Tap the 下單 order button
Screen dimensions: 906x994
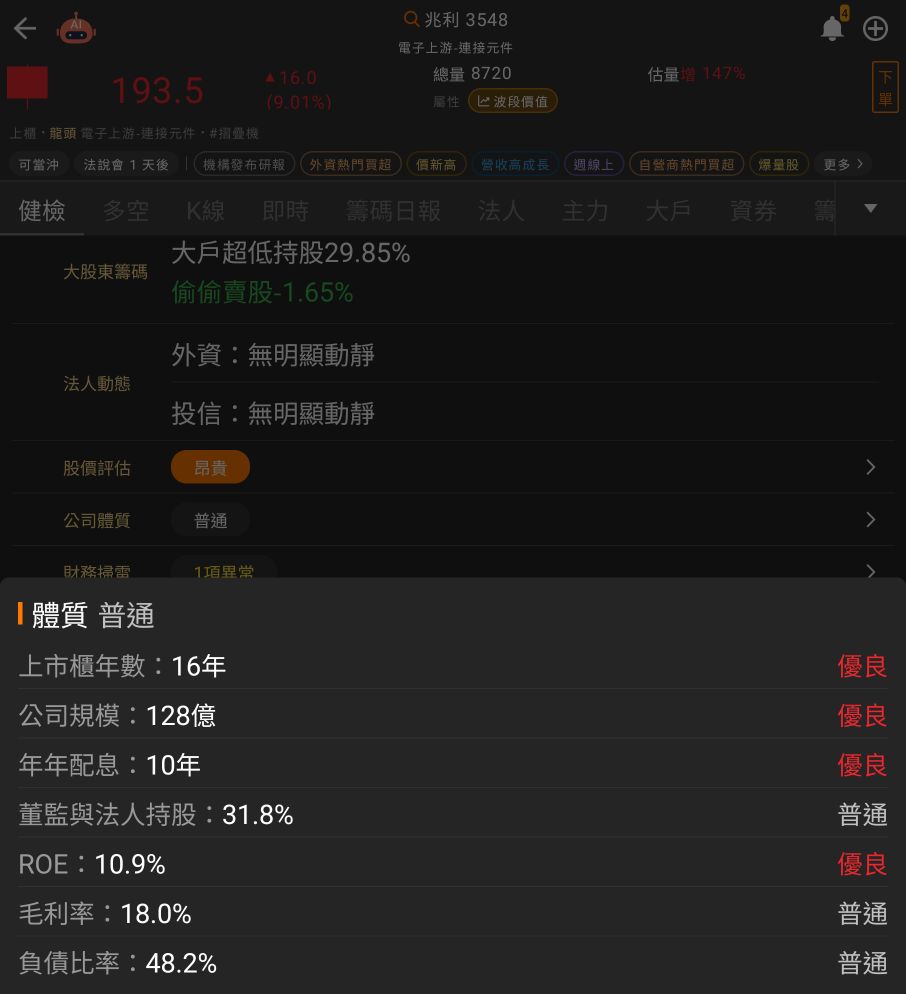(x=885, y=87)
